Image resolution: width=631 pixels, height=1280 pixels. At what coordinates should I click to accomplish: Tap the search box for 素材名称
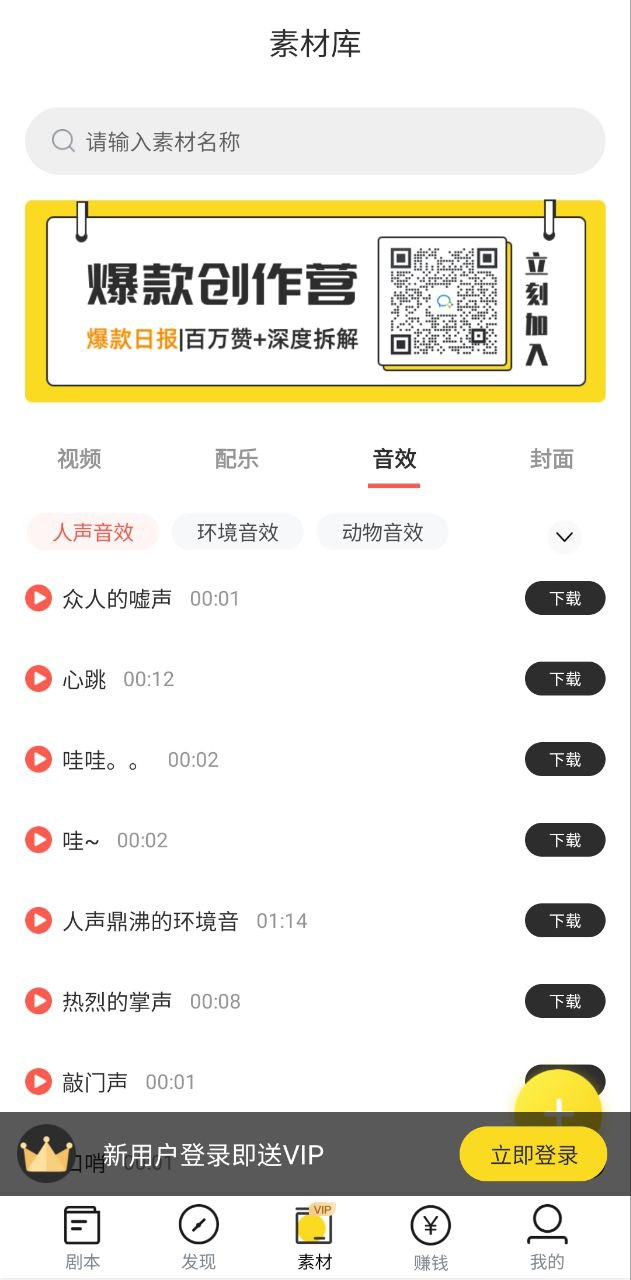coord(315,141)
